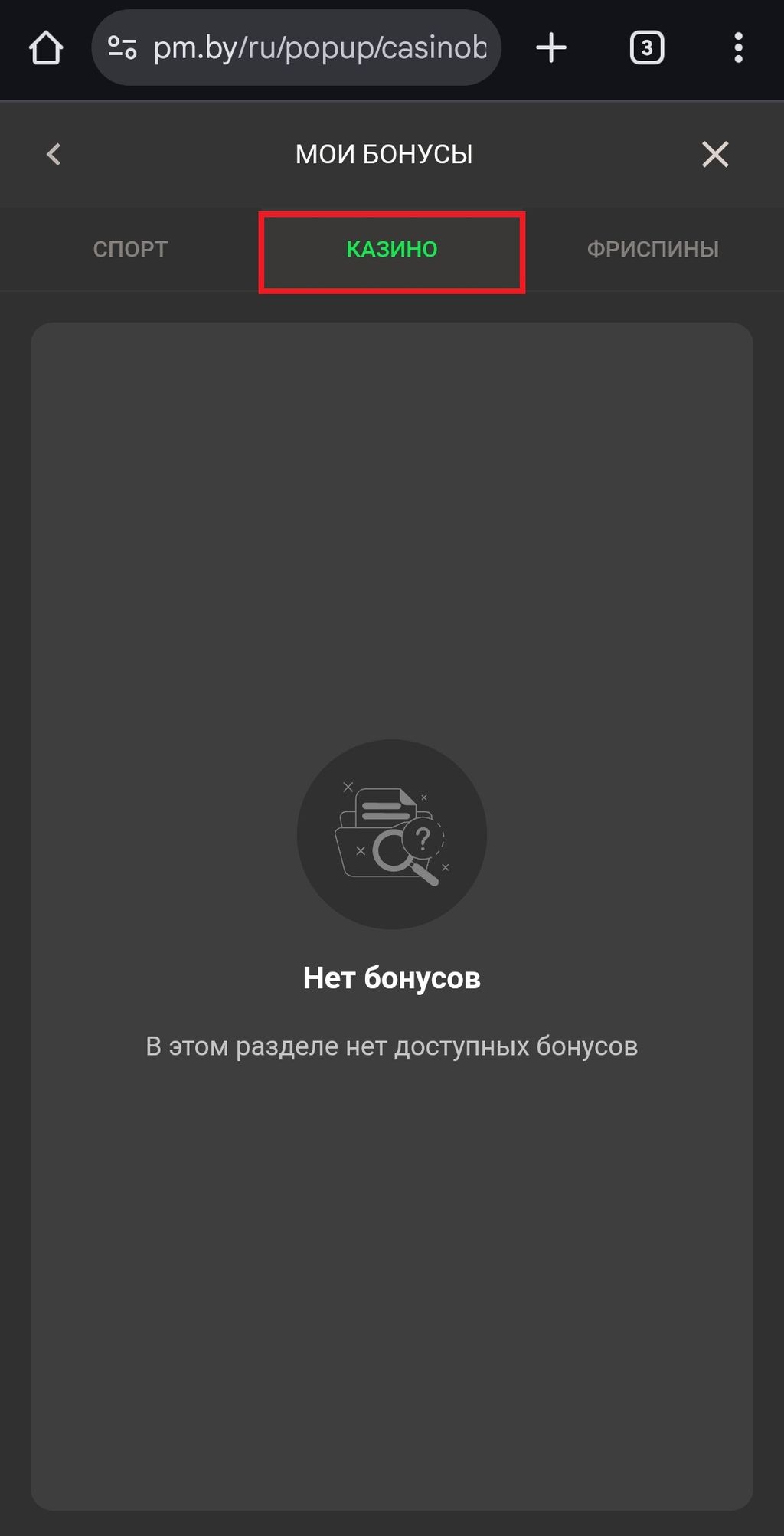
Task: Switch to the Спорт tab
Action: pos(130,250)
